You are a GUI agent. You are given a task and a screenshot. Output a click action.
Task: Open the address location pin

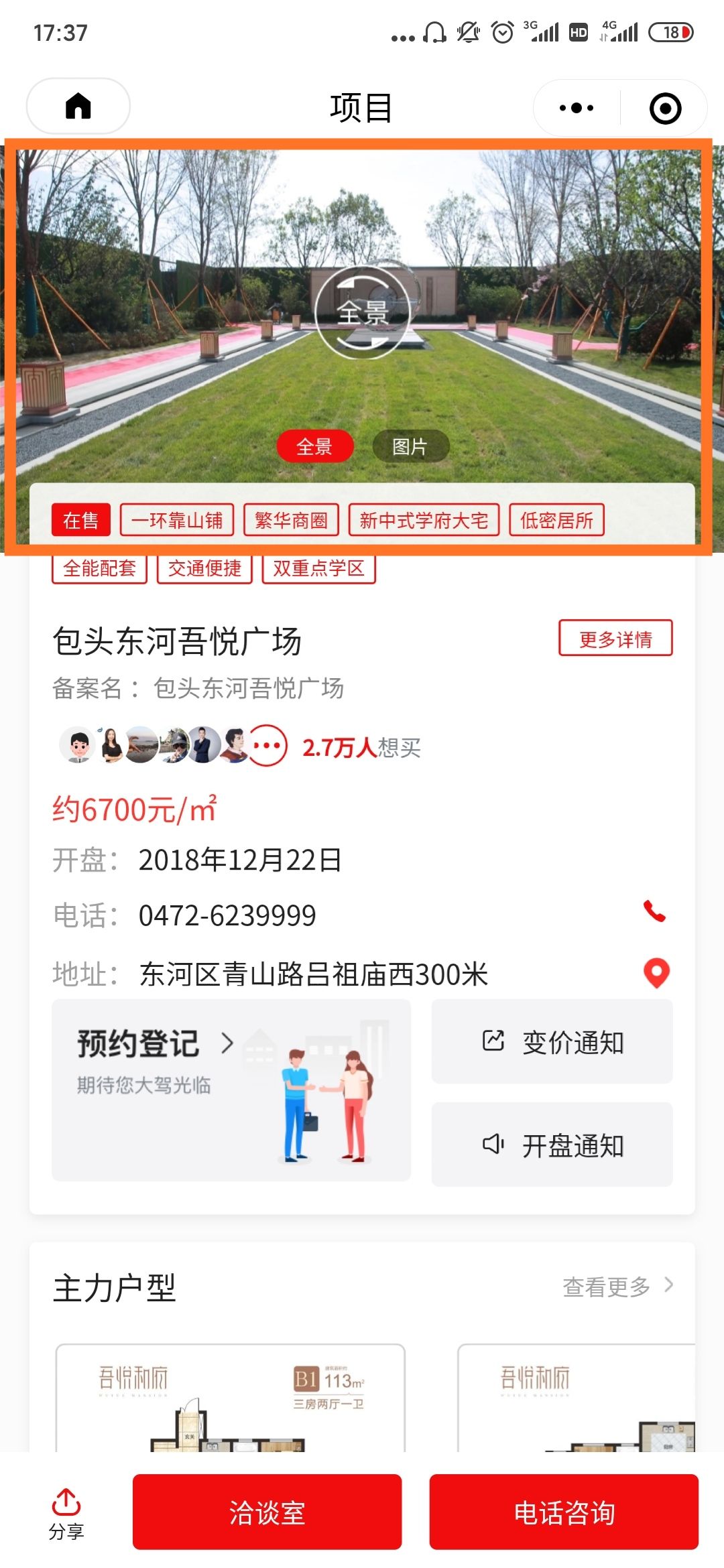coord(656,972)
